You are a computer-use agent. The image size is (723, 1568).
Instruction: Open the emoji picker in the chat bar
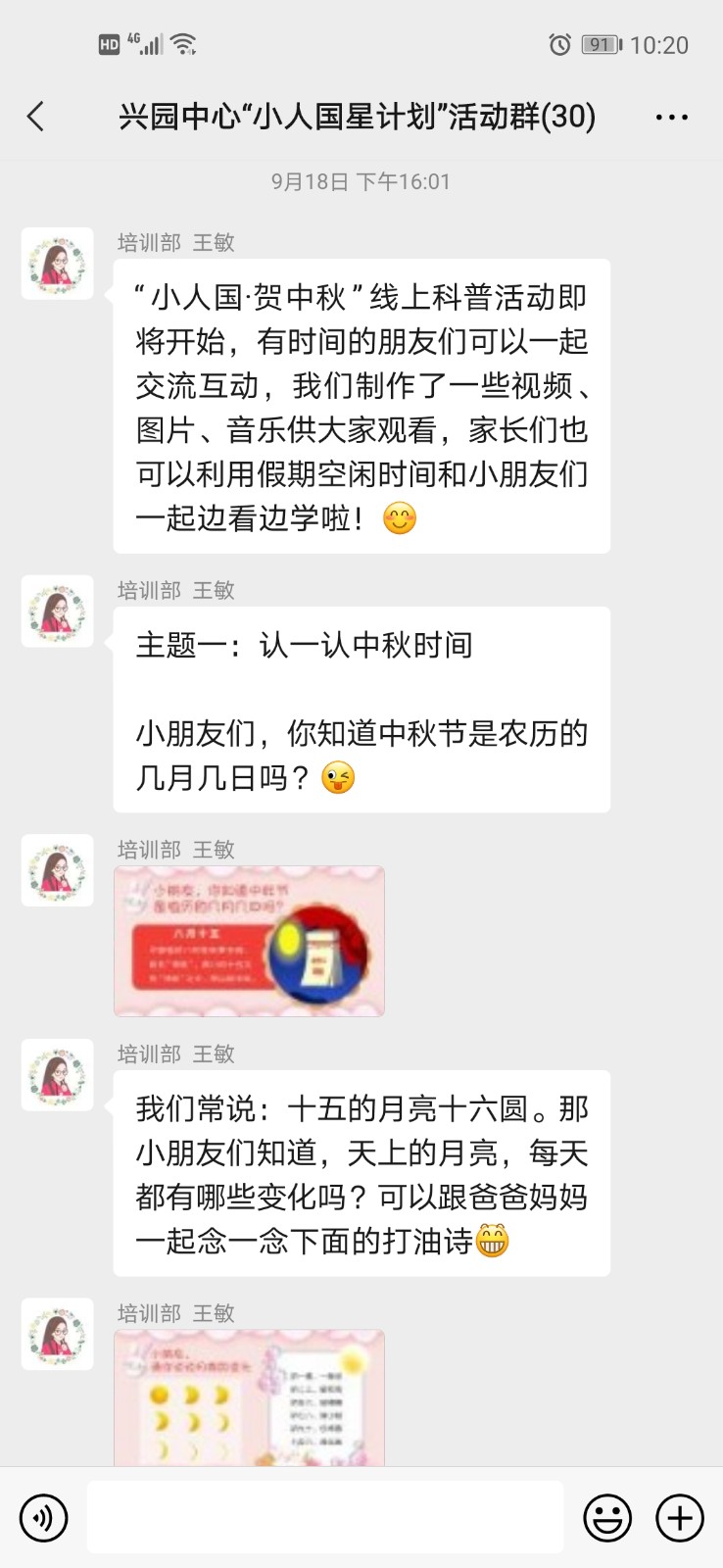607,1516
